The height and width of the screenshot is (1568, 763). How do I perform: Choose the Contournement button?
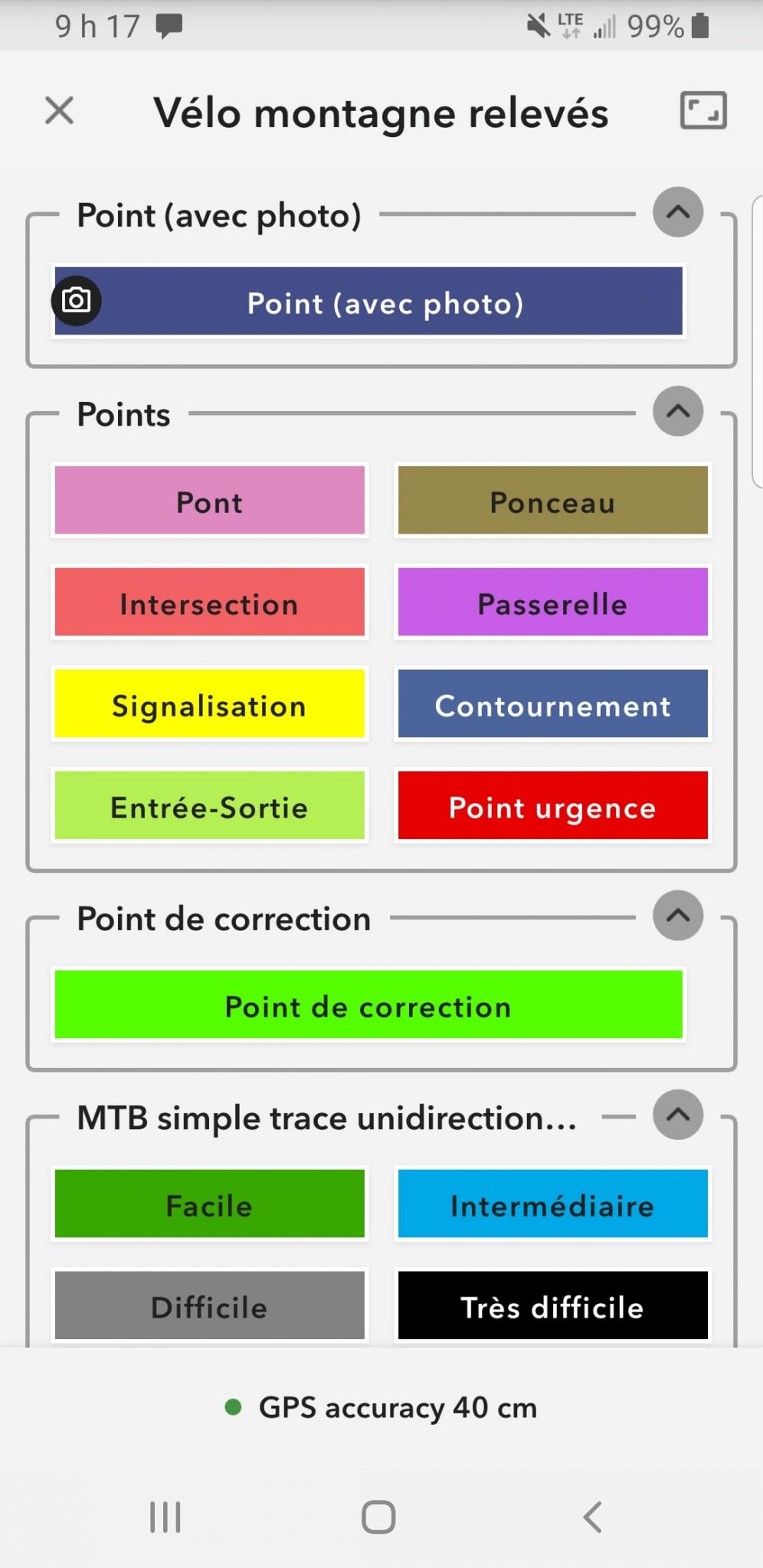click(553, 704)
